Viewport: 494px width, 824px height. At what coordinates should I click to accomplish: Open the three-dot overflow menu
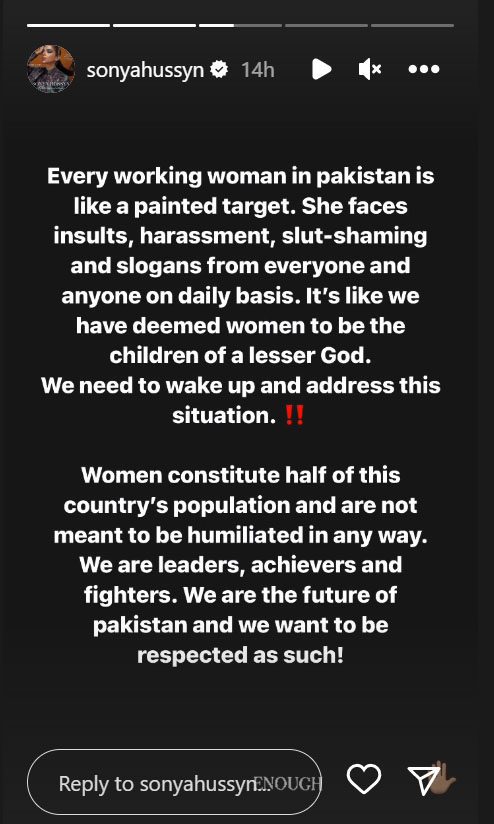pyautogui.click(x=424, y=69)
